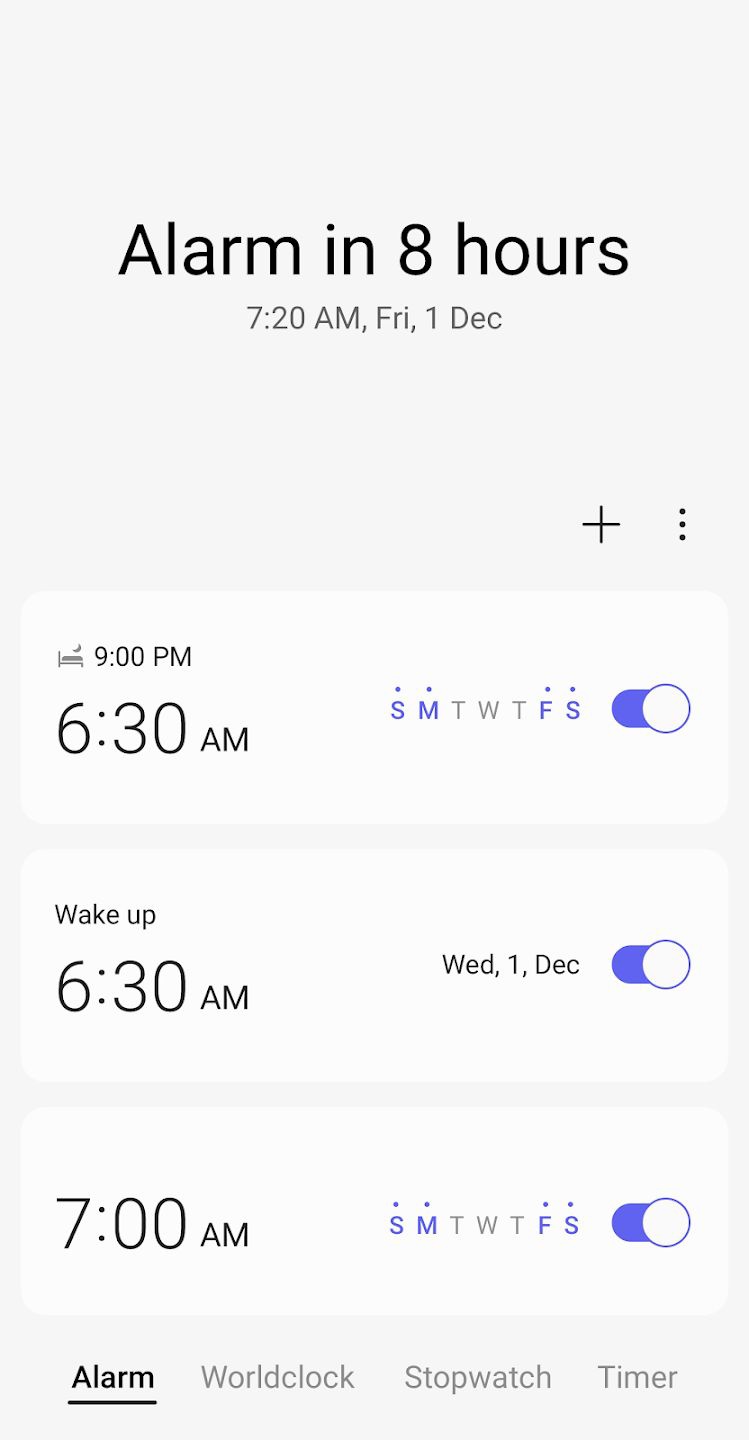Open the Wake up alarm card
749x1440 pixels.
[374, 965]
